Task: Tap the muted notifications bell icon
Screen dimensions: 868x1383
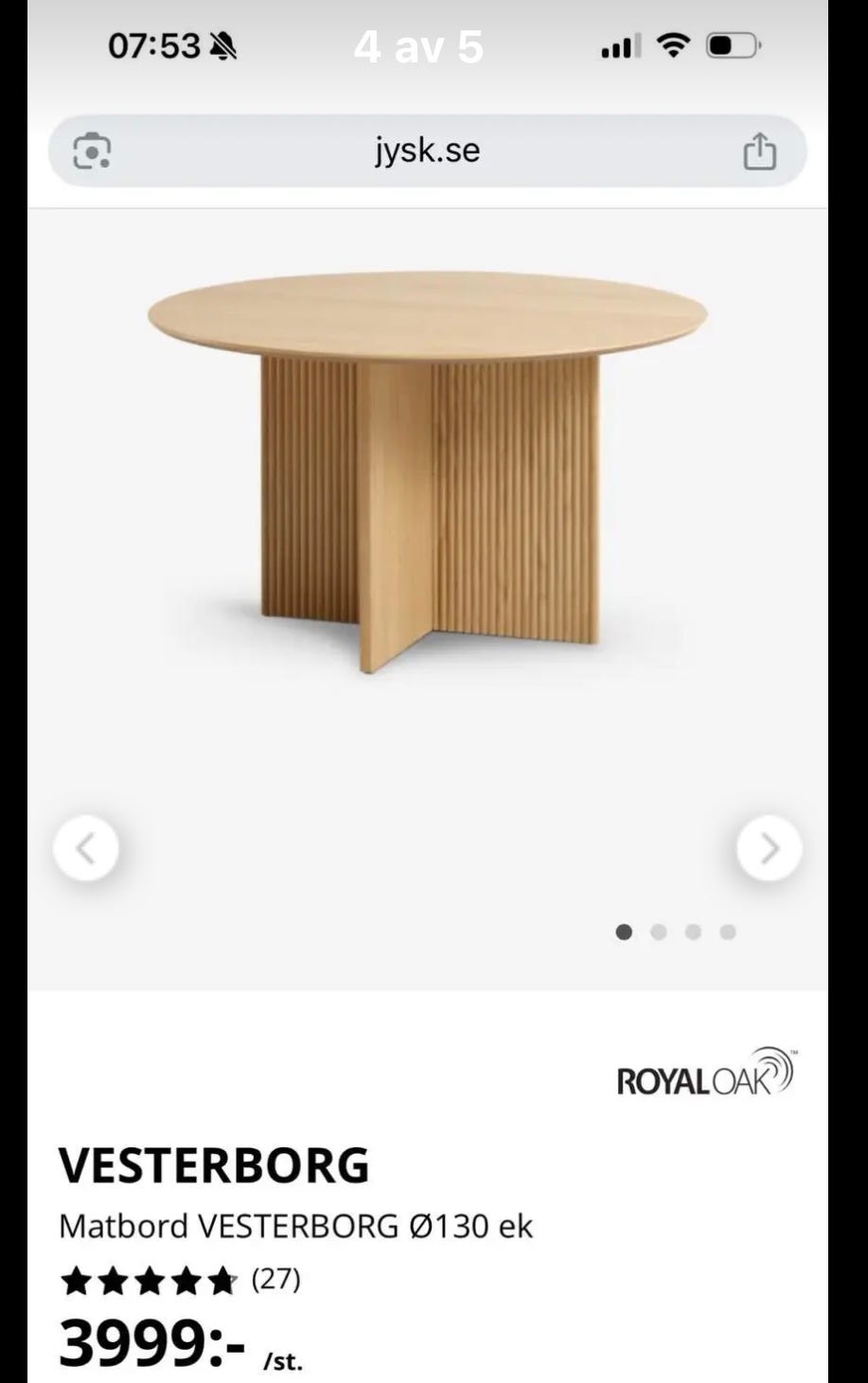Action: pos(225,44)
